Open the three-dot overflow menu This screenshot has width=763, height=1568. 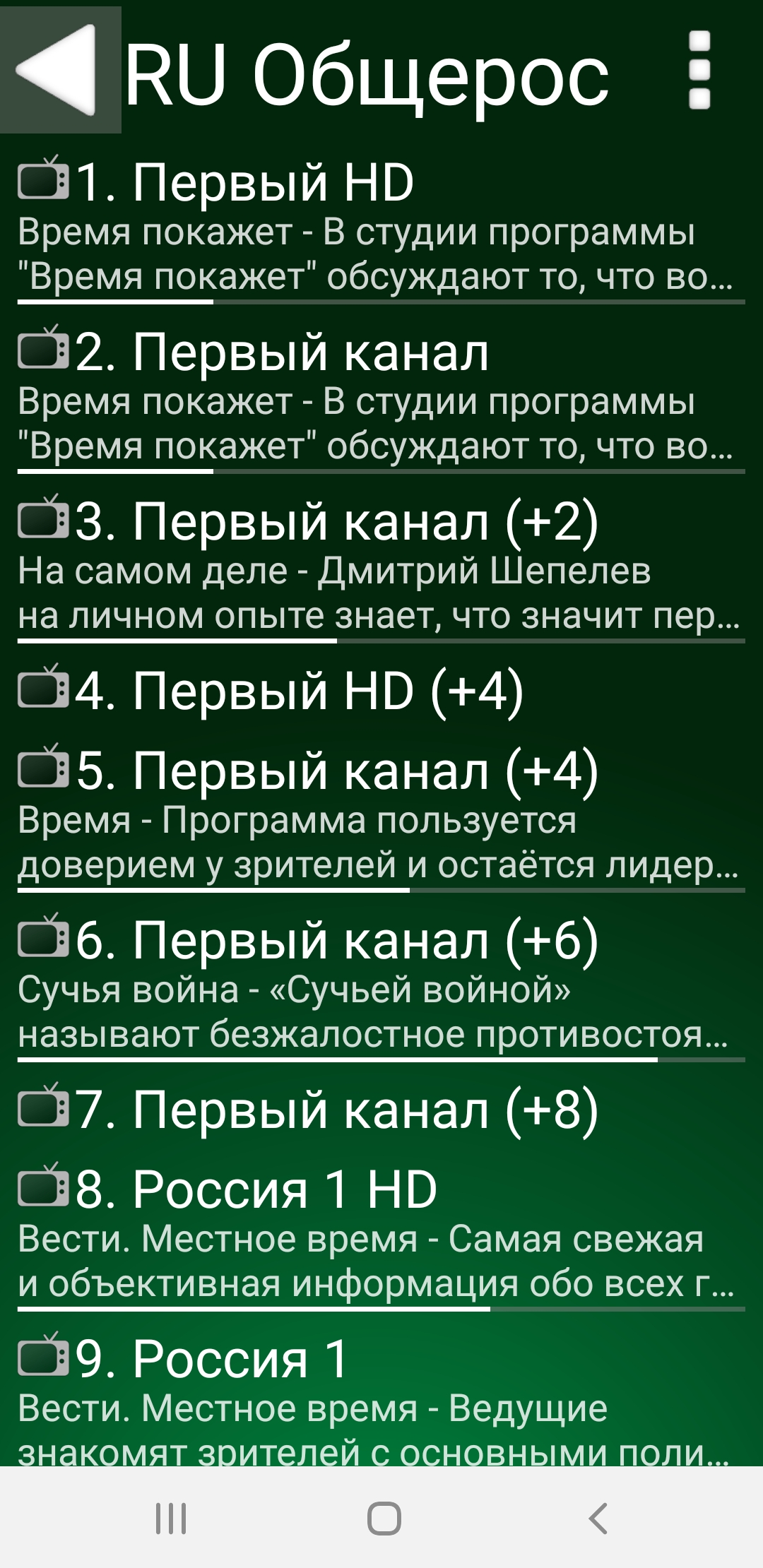(699, 70)
